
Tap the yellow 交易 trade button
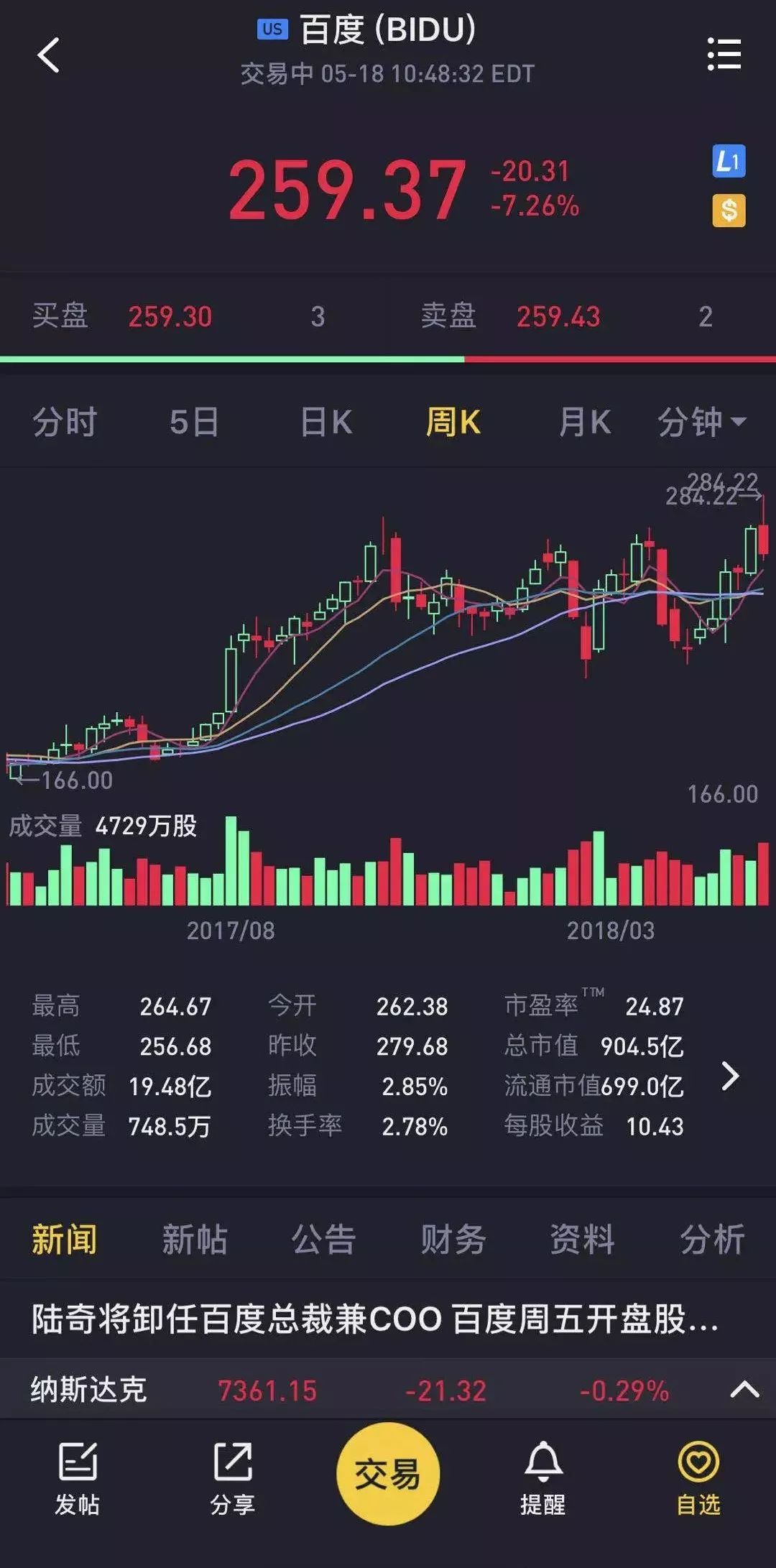pyautogui.click(x=388, y=1475)
